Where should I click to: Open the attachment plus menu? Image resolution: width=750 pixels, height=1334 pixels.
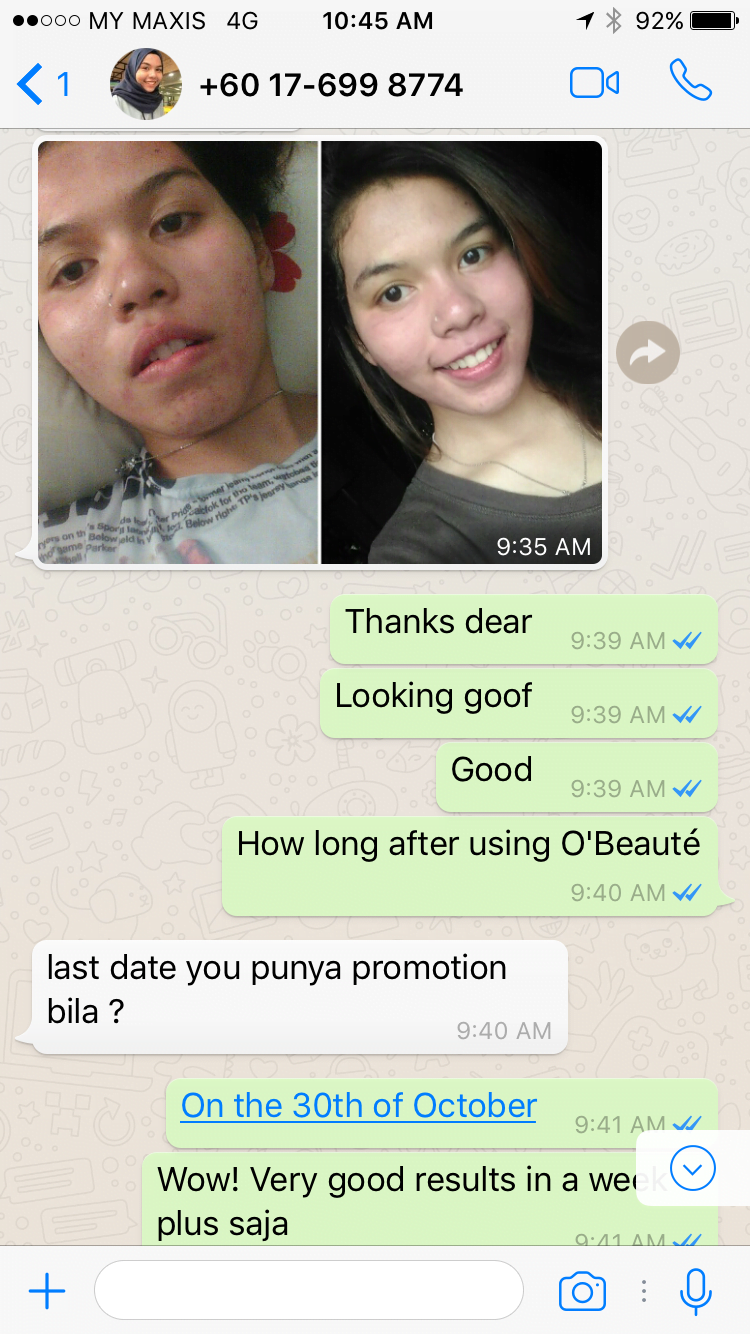[x=47, y=1292]
